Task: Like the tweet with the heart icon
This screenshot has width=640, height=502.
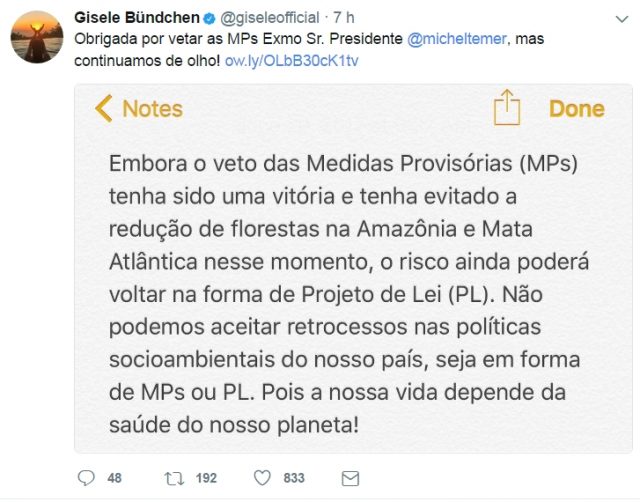Action: (x=262, y=479)
